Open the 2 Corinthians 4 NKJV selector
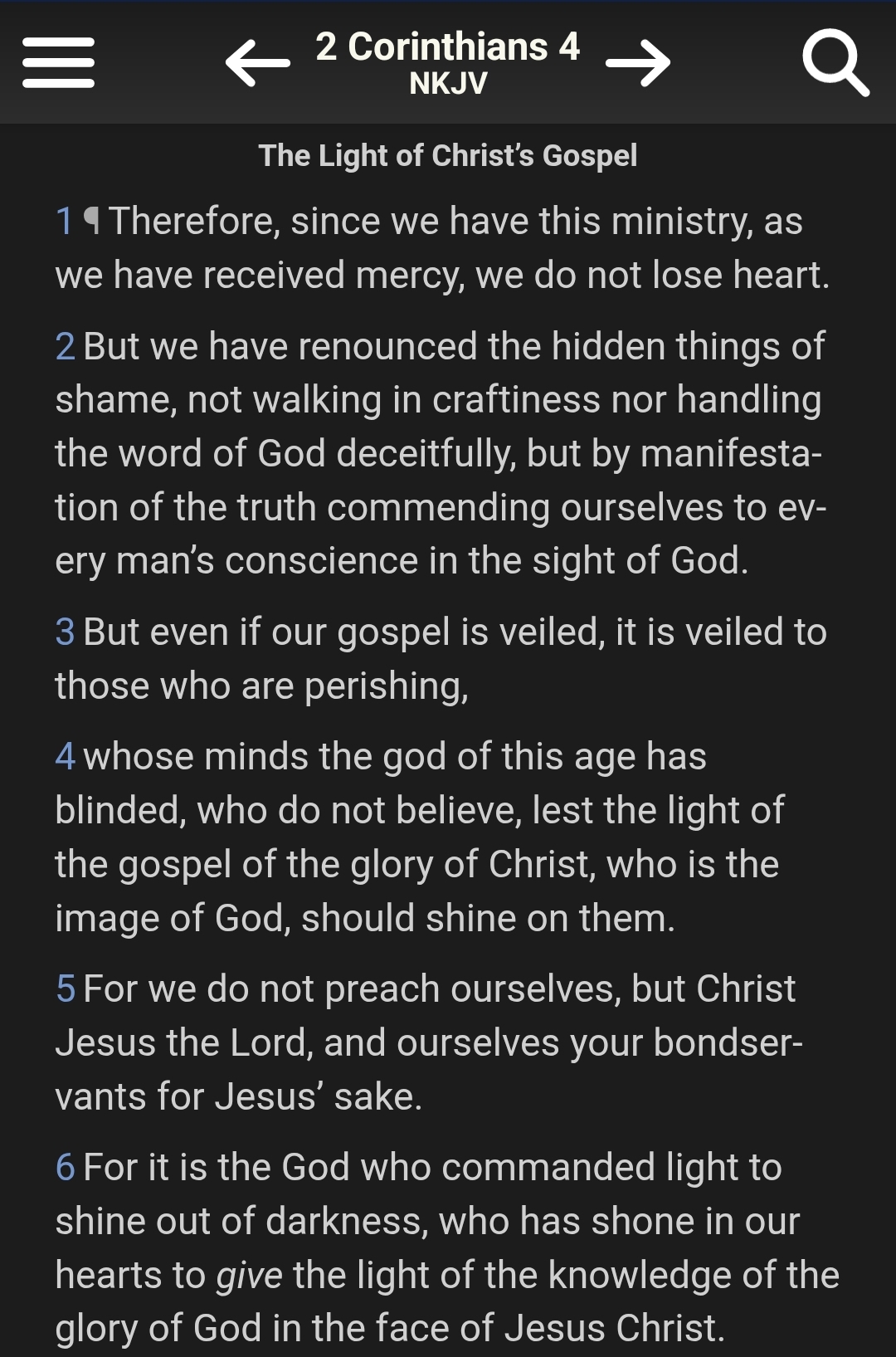This screenshot has width=896, height=1357. 448,62
